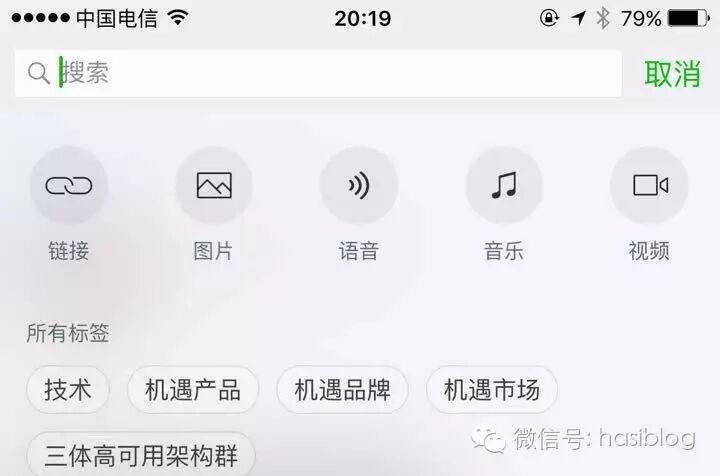Select the 技术 tag
This screenshot has width=720, height=476.
(x=68, y=390)
